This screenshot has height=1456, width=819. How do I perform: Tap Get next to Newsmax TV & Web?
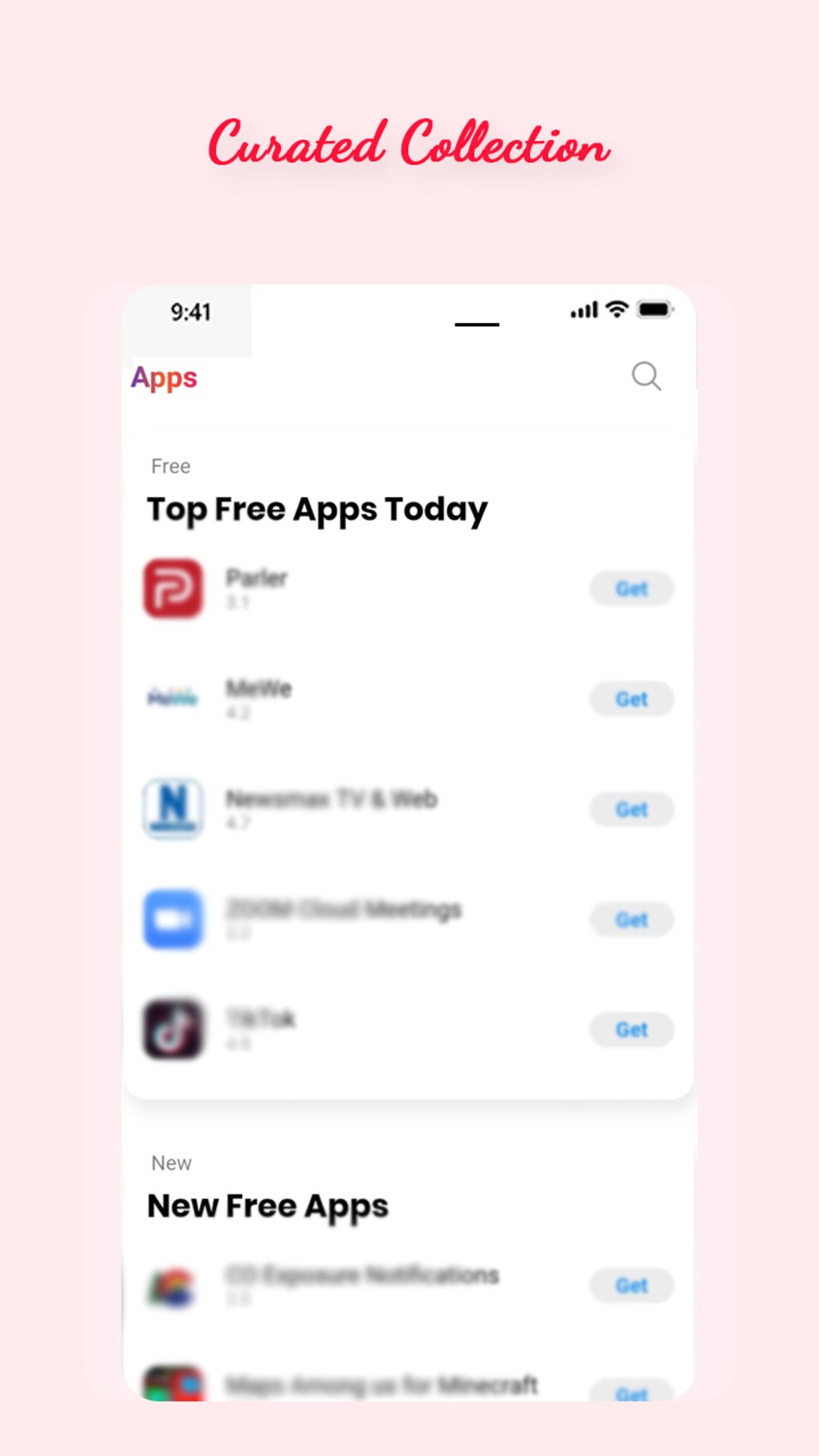pos(631,810)
